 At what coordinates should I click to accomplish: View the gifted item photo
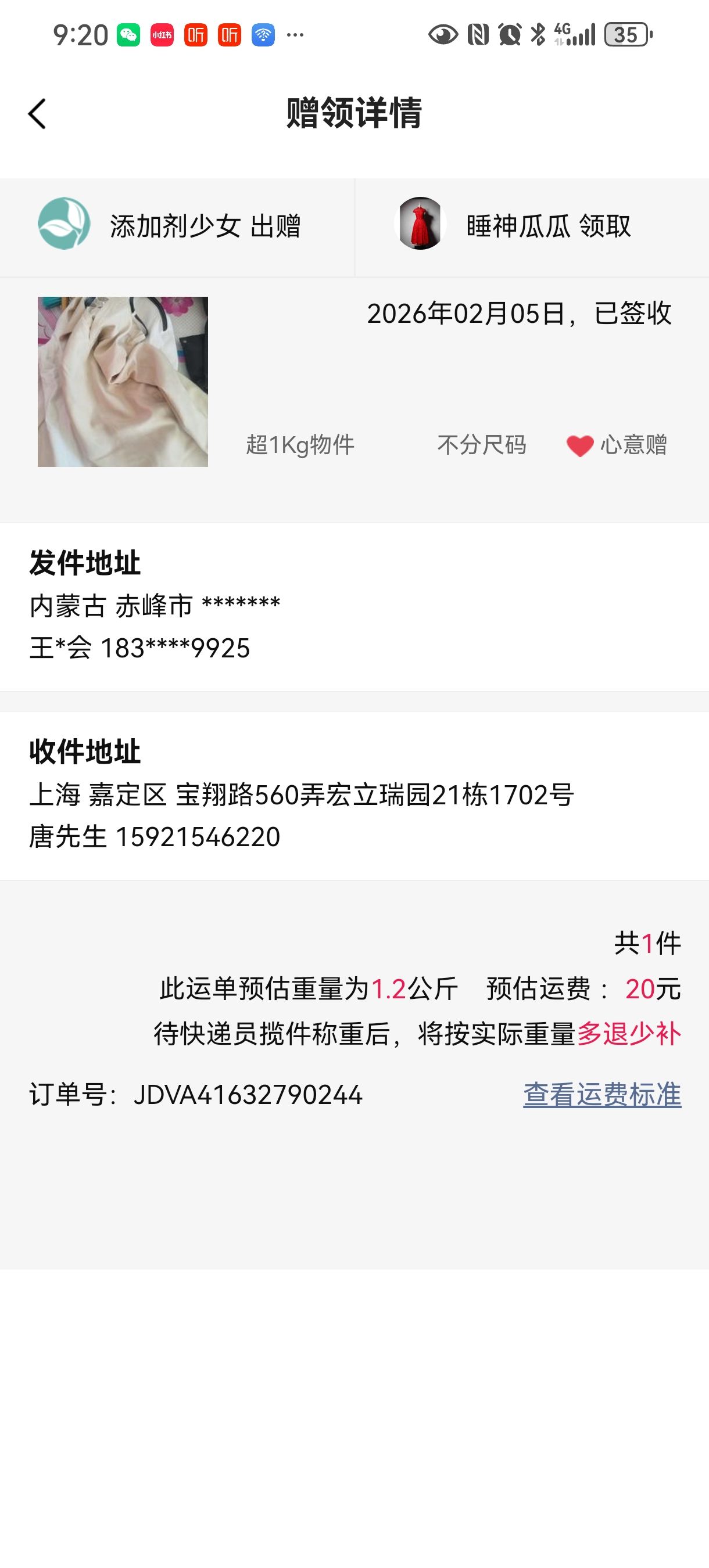[123, 382]
